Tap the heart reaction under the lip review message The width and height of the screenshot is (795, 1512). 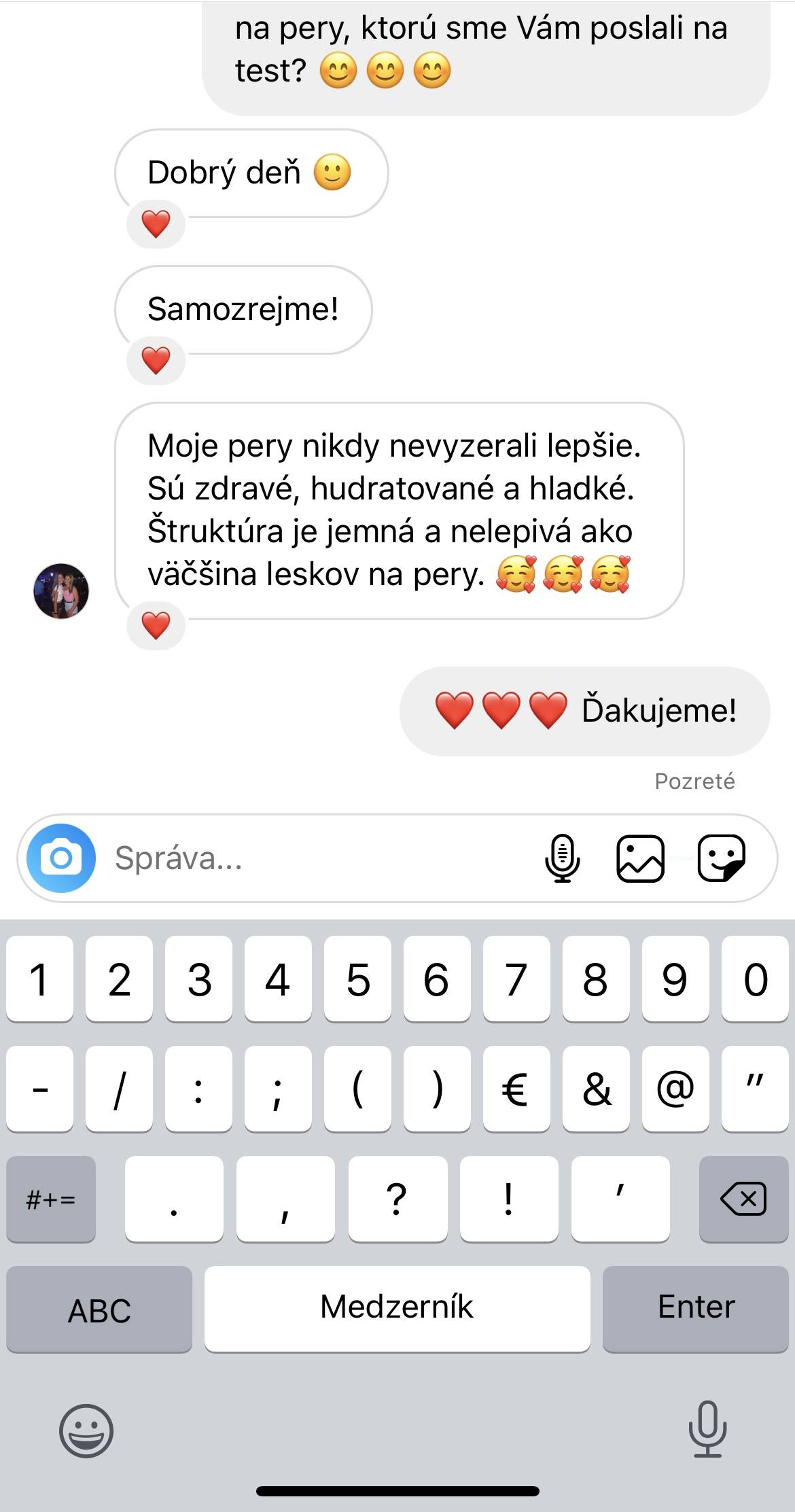pos(156,625)
